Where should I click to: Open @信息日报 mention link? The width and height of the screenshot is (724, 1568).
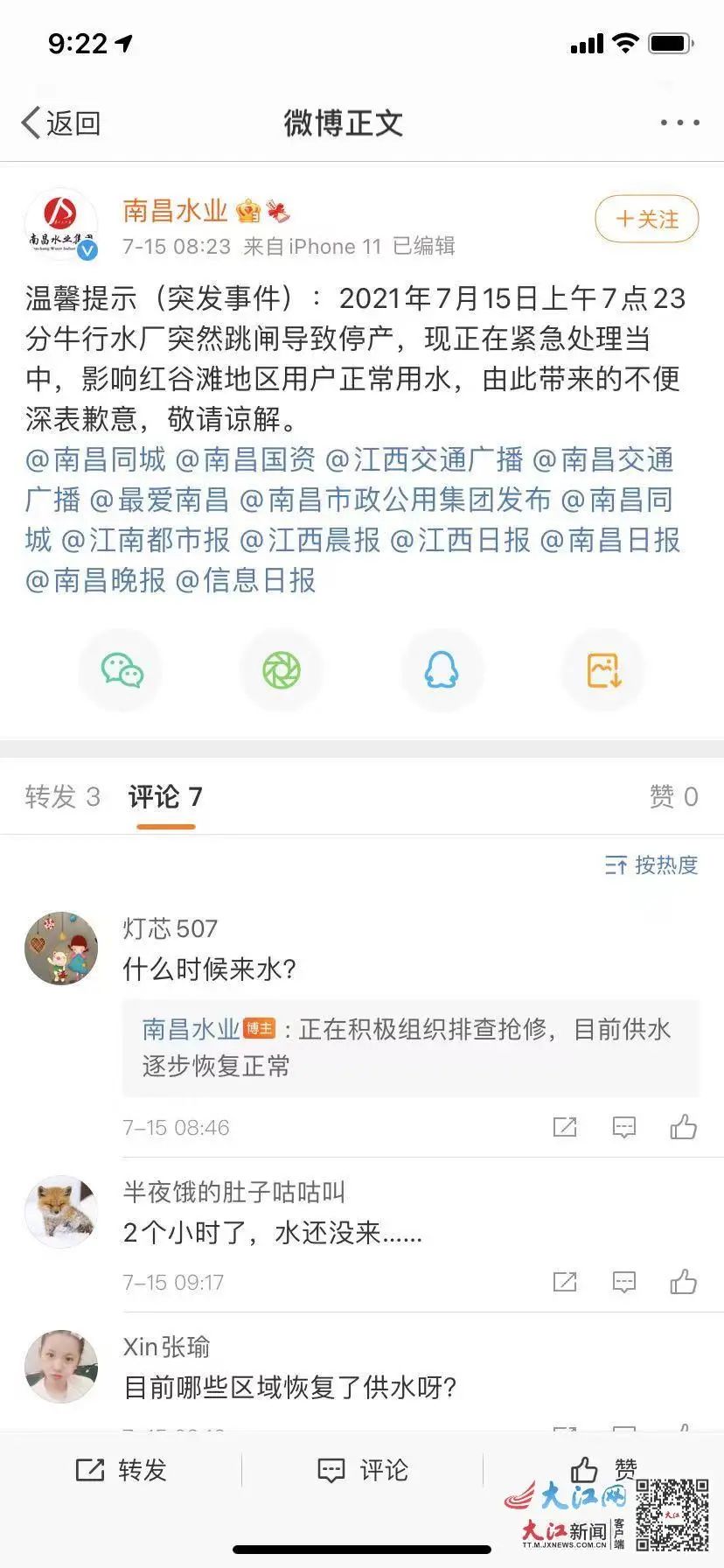point(246,580)
